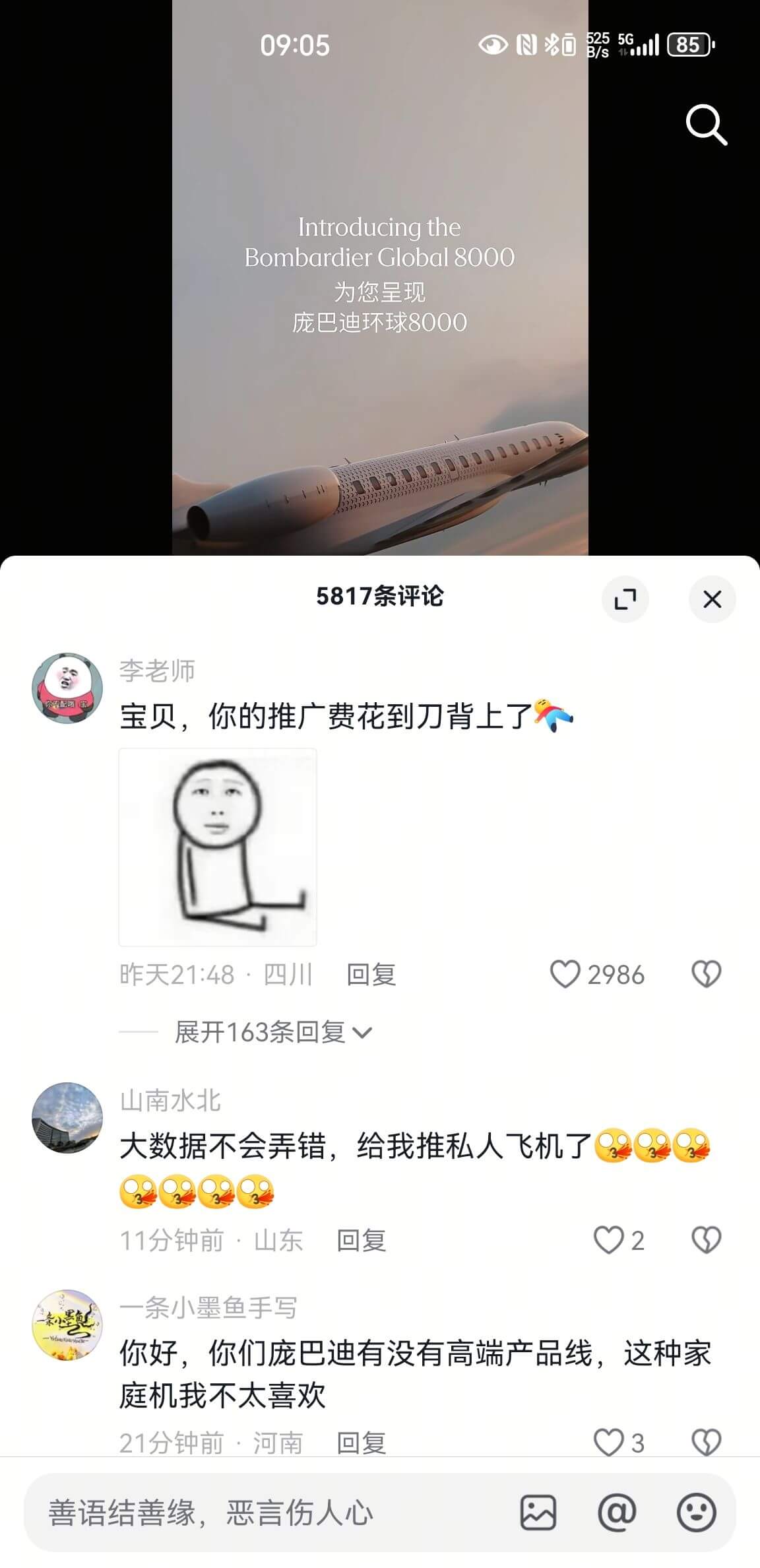Expand the comments panel to full screen
The image size is (760, 1568).
(625, 599)
